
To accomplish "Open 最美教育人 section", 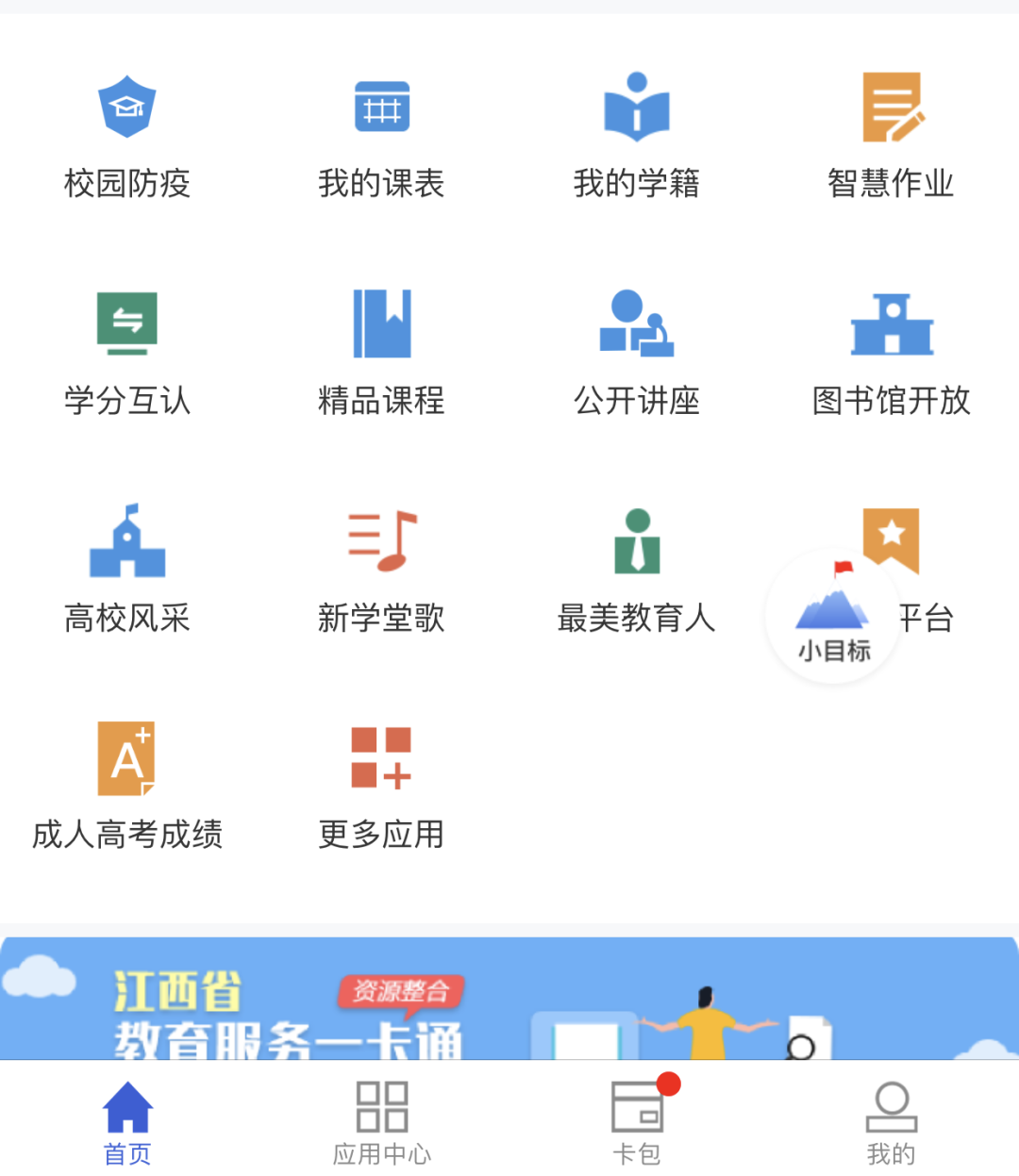I will coord(637,571).
